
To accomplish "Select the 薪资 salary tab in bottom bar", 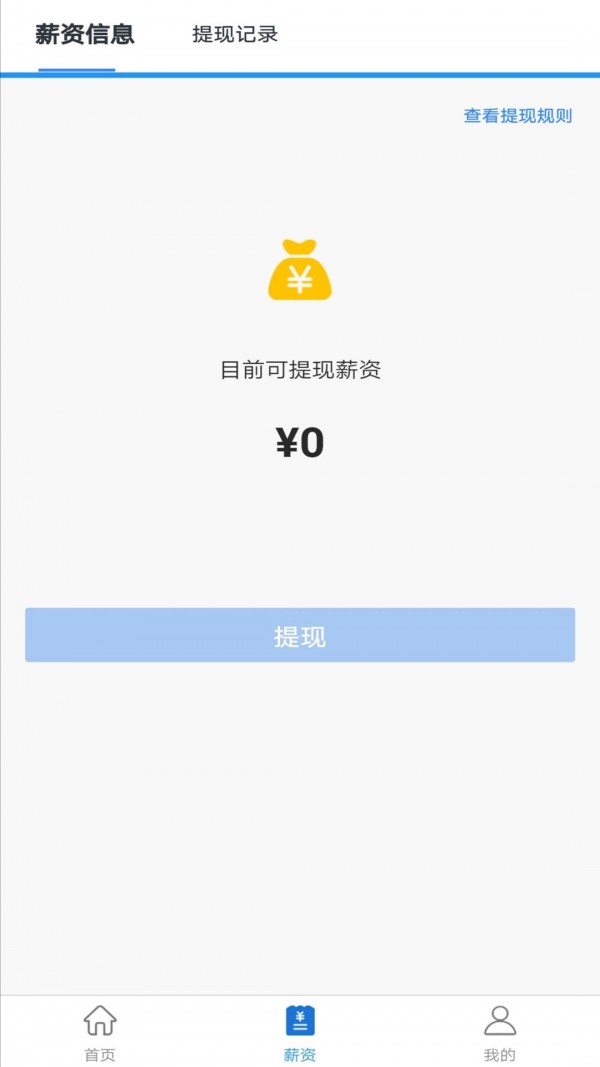I will click(300, 1032).
